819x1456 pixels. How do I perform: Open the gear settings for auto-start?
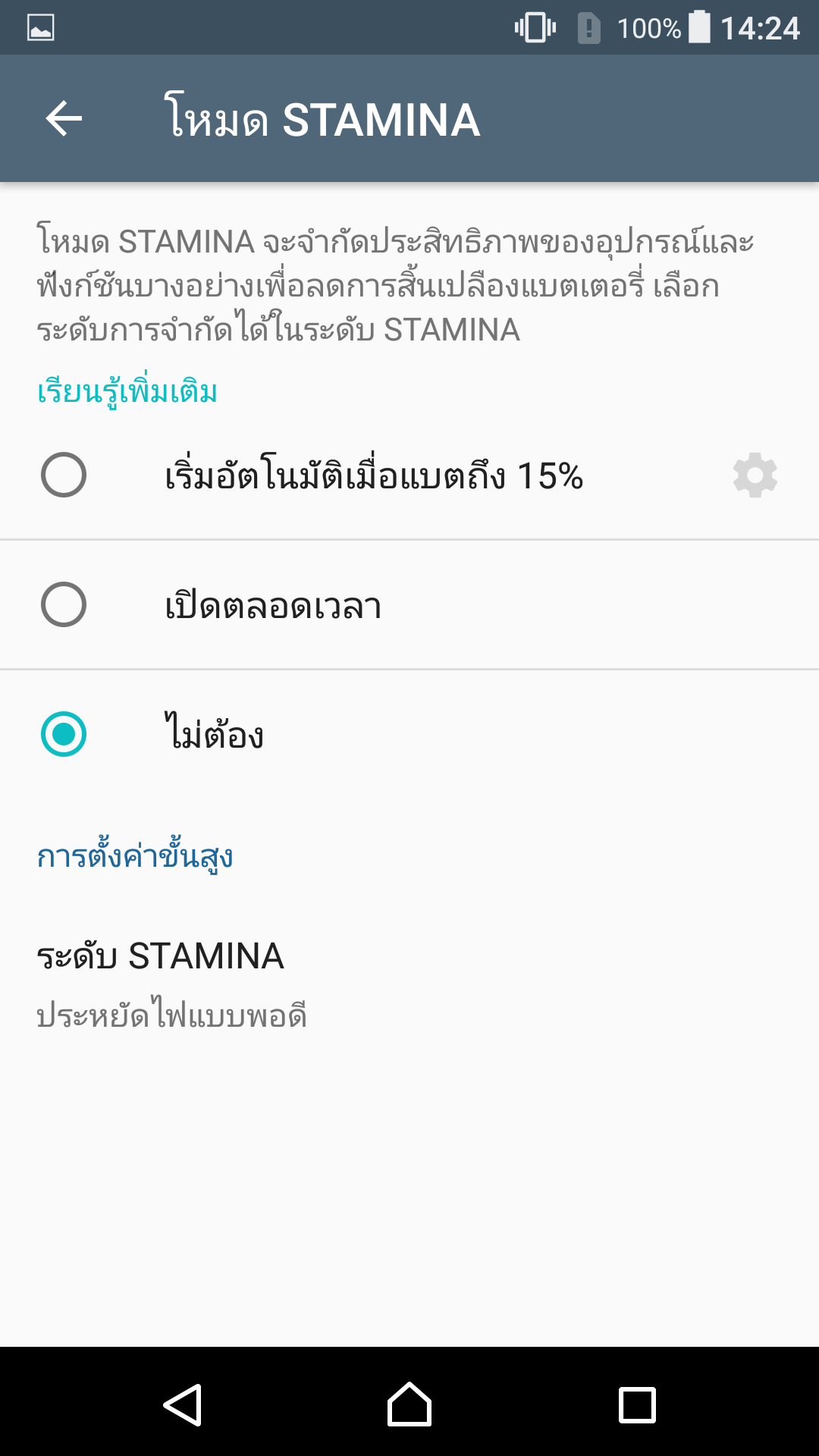point(755,475)
